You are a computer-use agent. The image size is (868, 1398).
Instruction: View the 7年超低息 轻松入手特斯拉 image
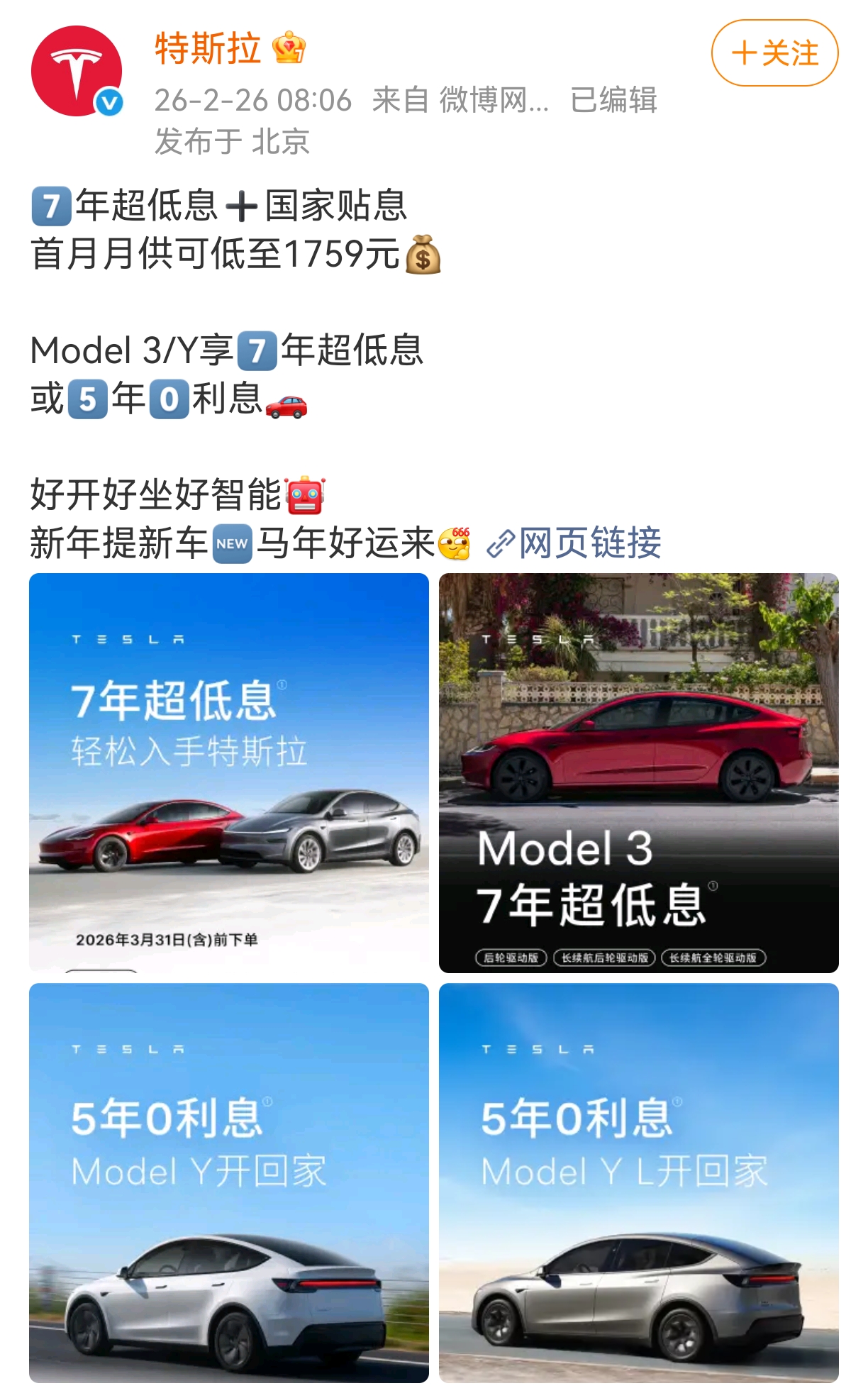click(x=229, y=772)
